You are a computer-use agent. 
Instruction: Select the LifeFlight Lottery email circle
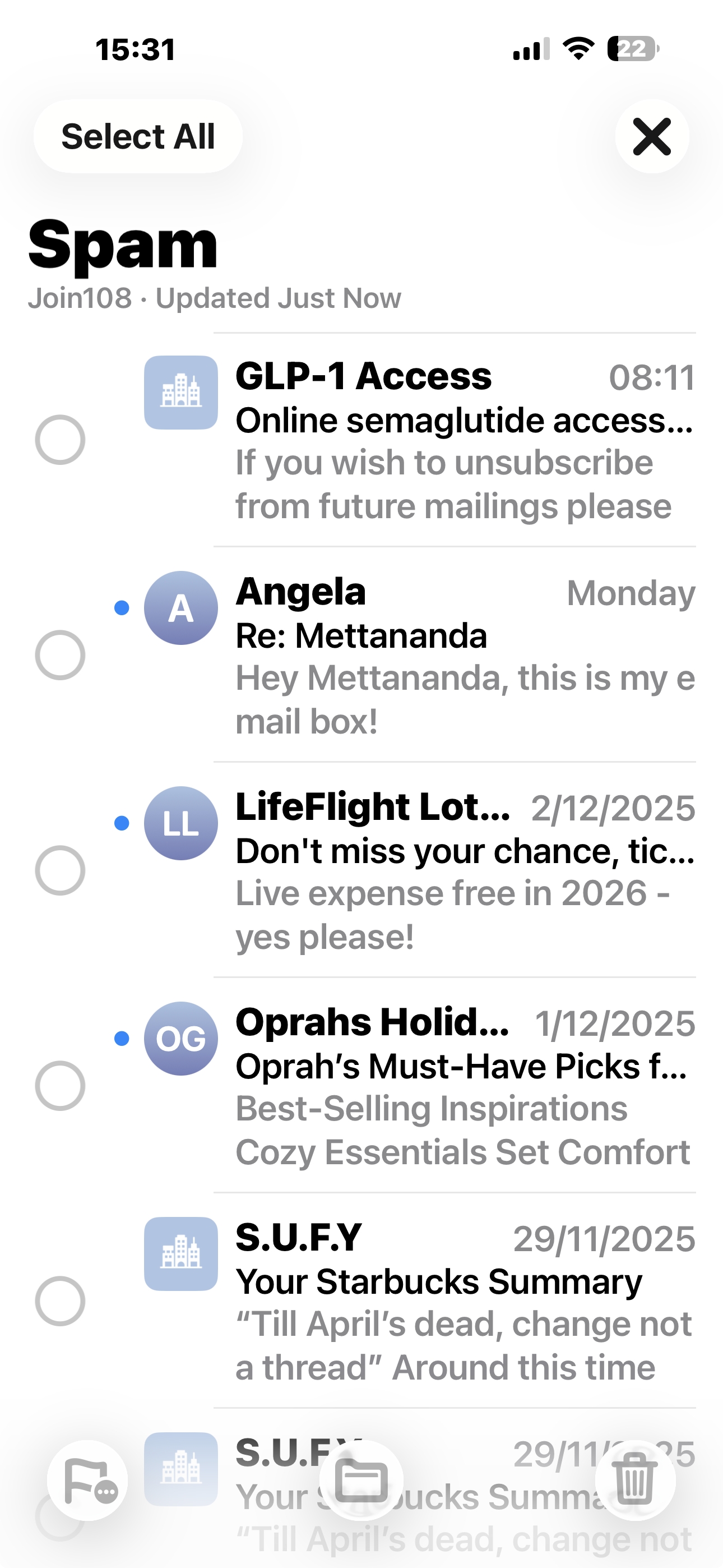[61, 870]
